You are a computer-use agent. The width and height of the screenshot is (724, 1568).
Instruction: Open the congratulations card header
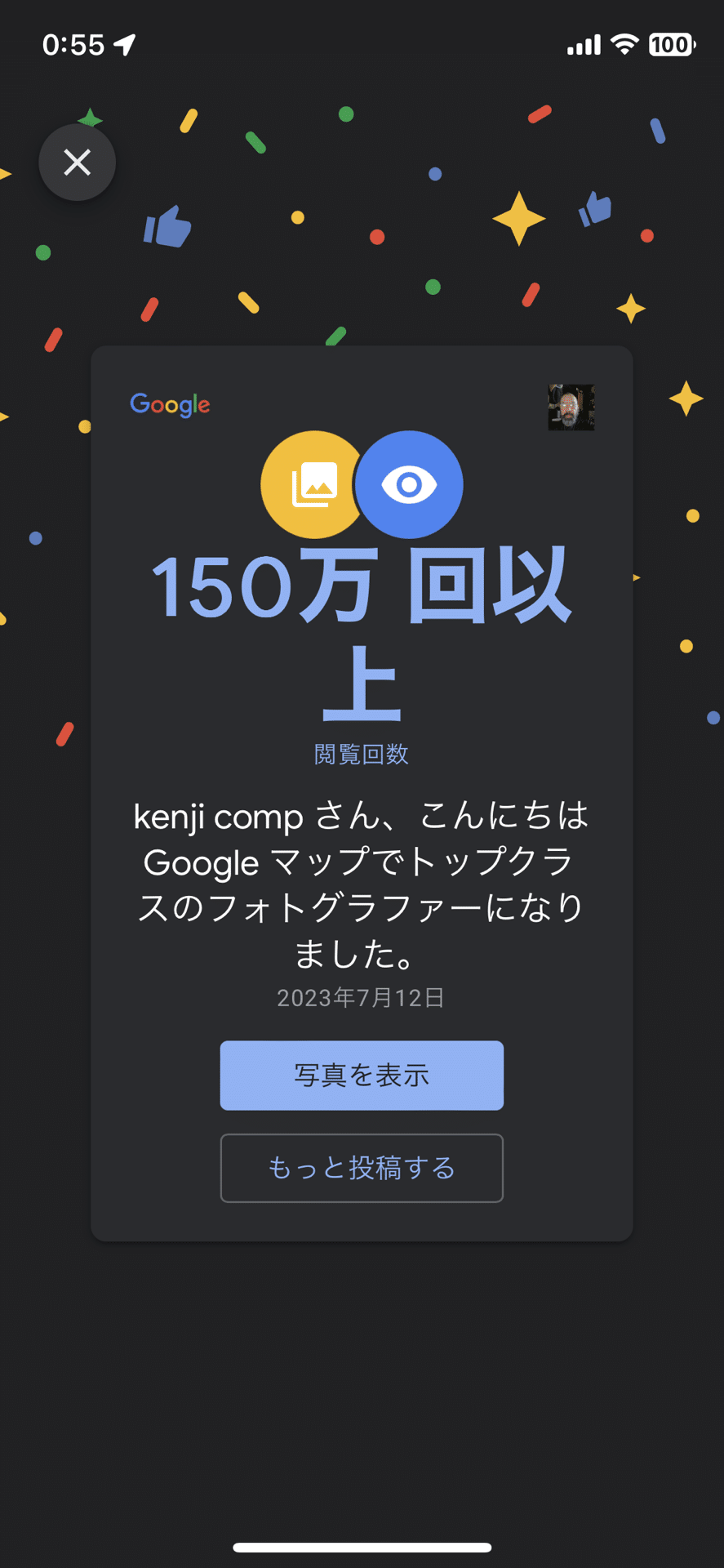(x=362, y=403)
